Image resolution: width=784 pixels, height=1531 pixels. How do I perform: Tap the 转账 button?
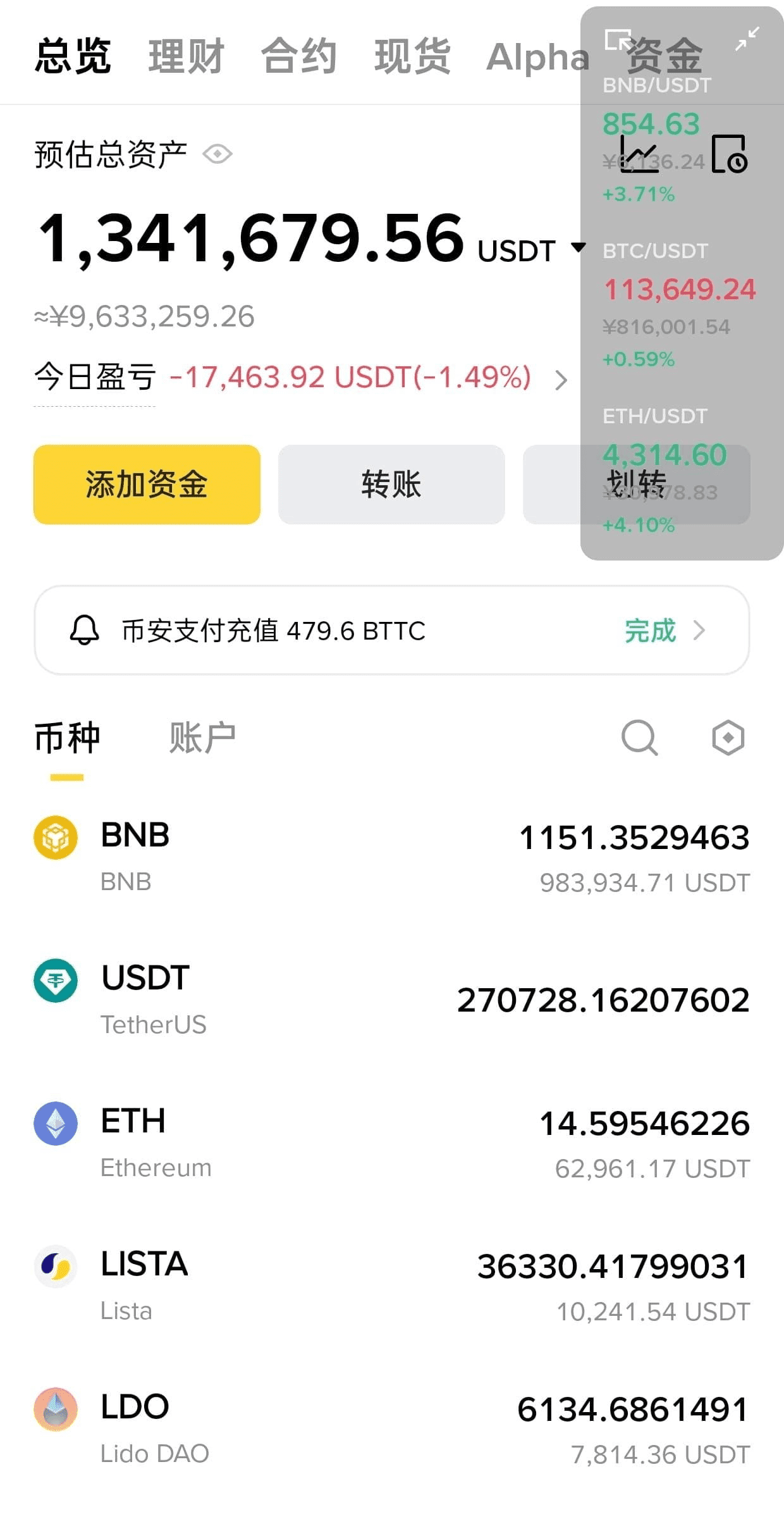(391, 485)
